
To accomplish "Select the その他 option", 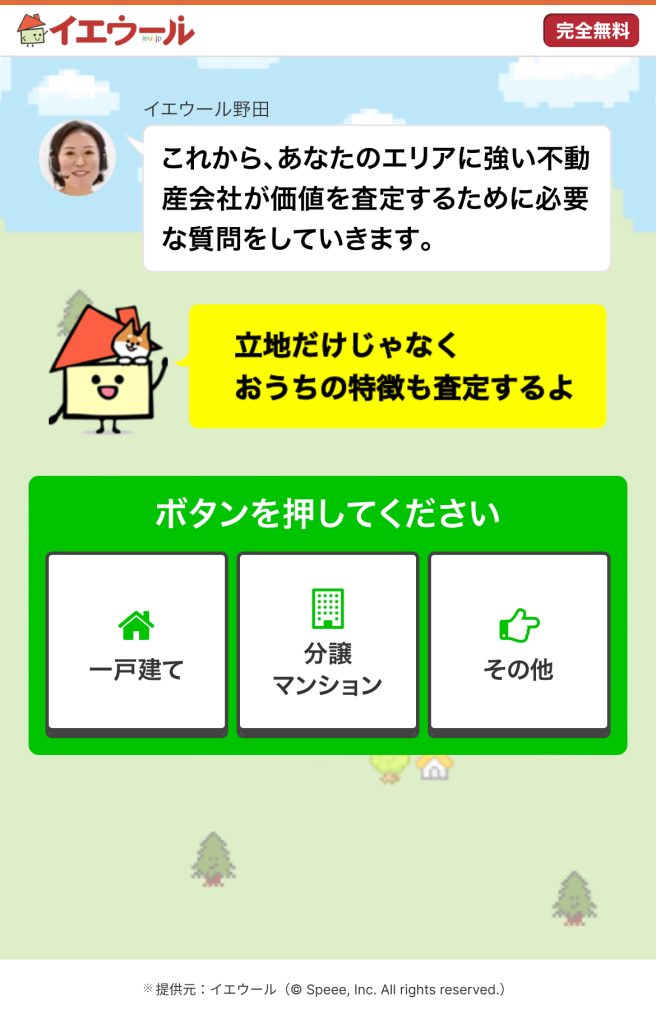I will click(x=518, y=643).
